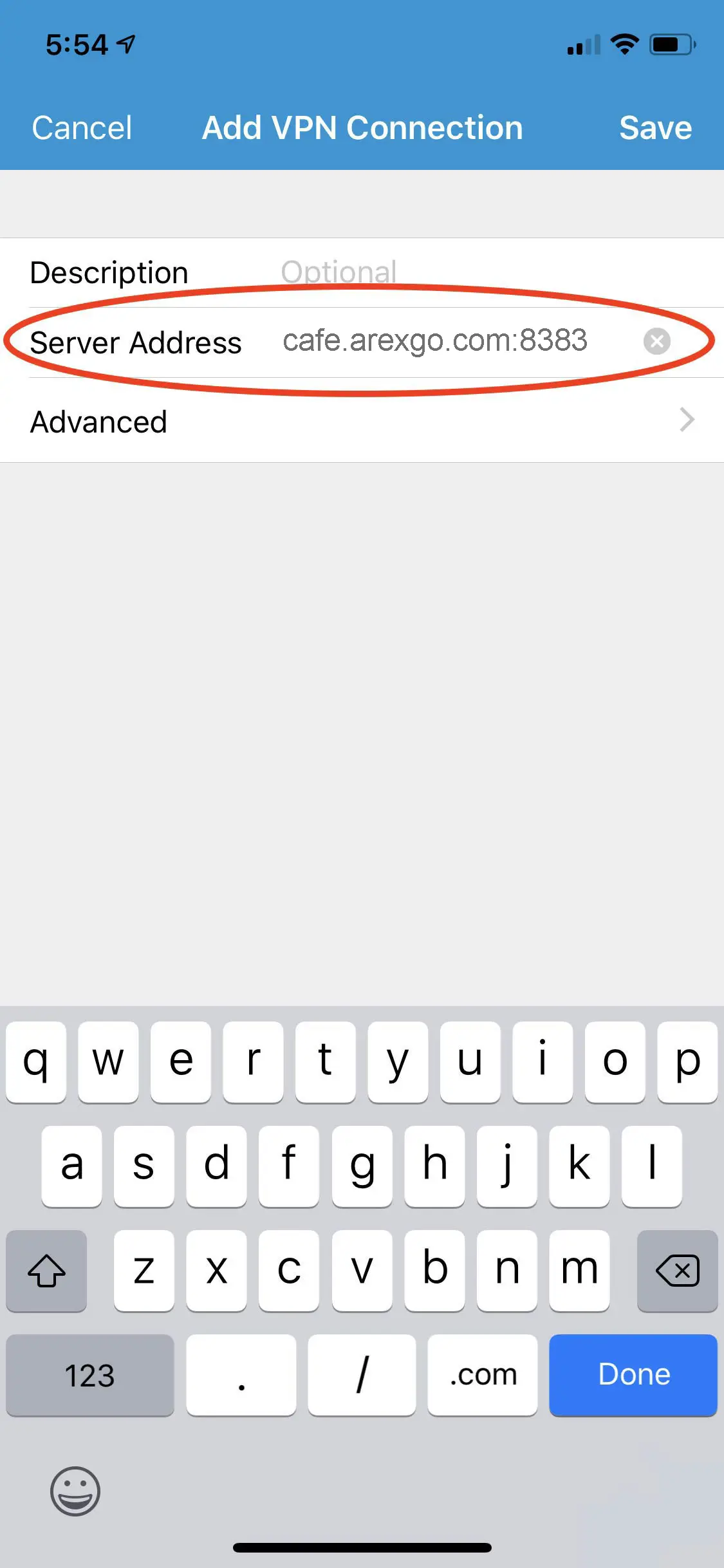Type a slash with the keyboard
This screenshot has height=1568, width=724.
[x=362, y=1374]
